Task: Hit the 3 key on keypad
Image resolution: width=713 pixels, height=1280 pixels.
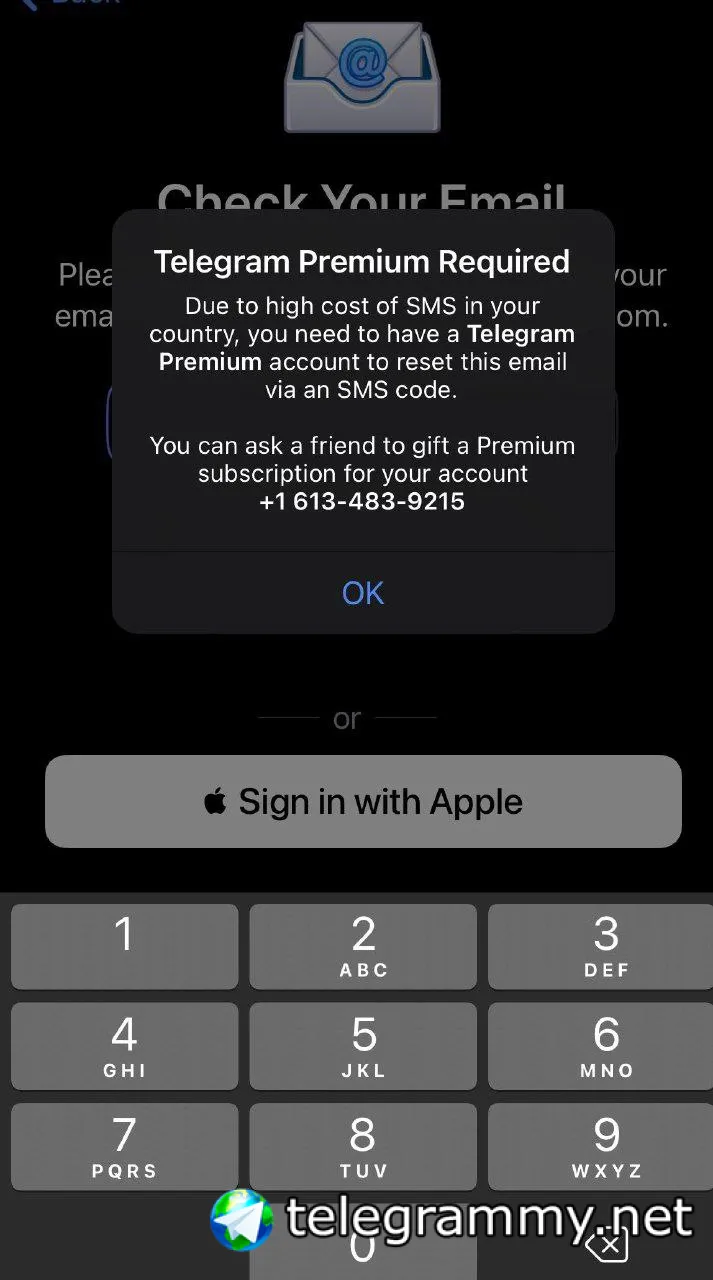Action: 605,946
